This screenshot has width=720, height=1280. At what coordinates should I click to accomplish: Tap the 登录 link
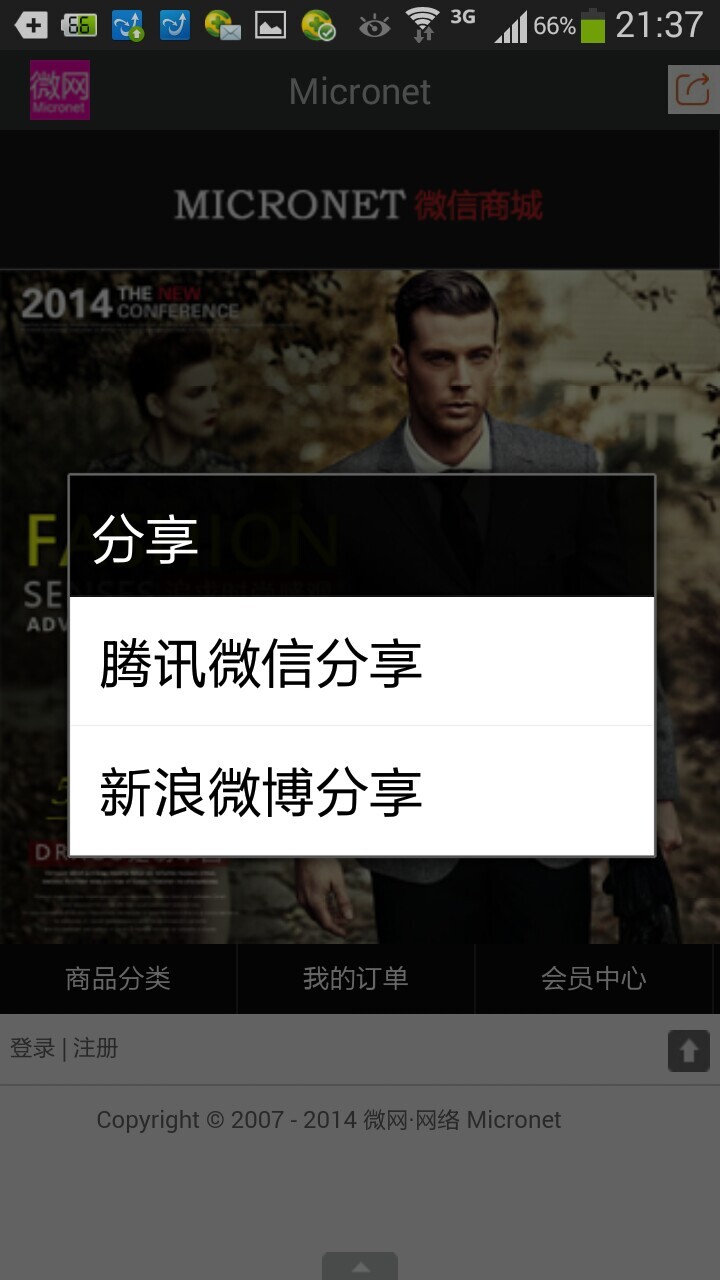coord(32,1048)
